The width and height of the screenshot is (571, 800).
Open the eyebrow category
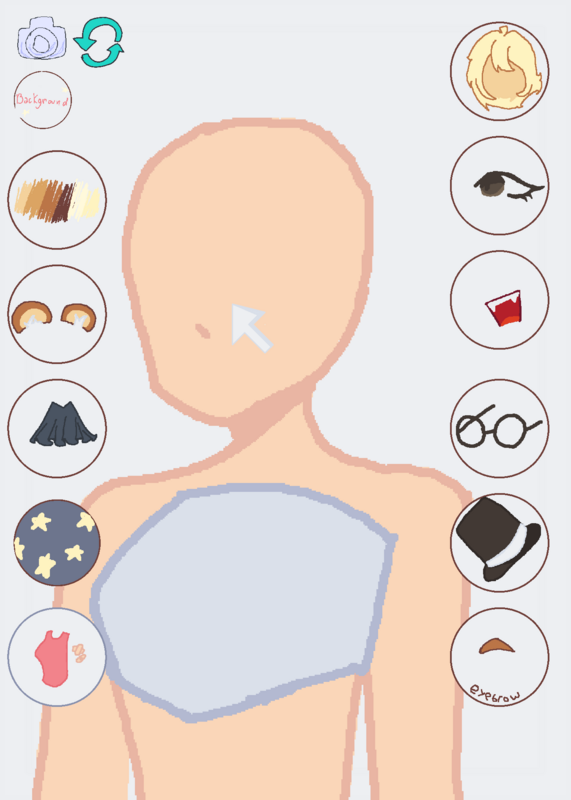click(500, 657)
